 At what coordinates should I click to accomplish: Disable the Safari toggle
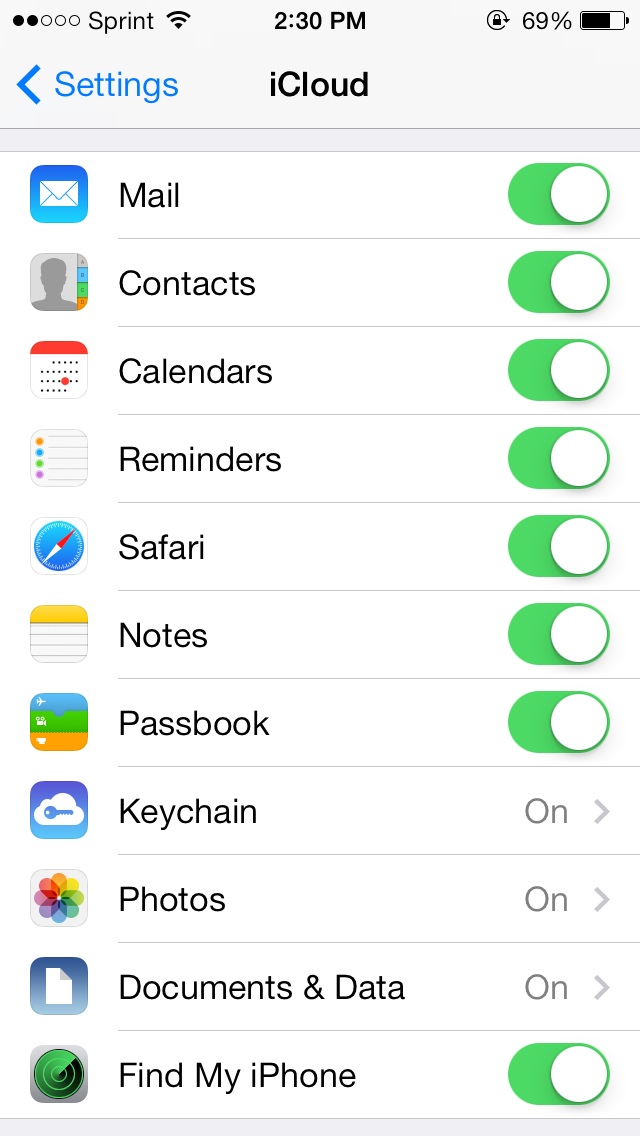pyautogui.click(x=558, y=547)
